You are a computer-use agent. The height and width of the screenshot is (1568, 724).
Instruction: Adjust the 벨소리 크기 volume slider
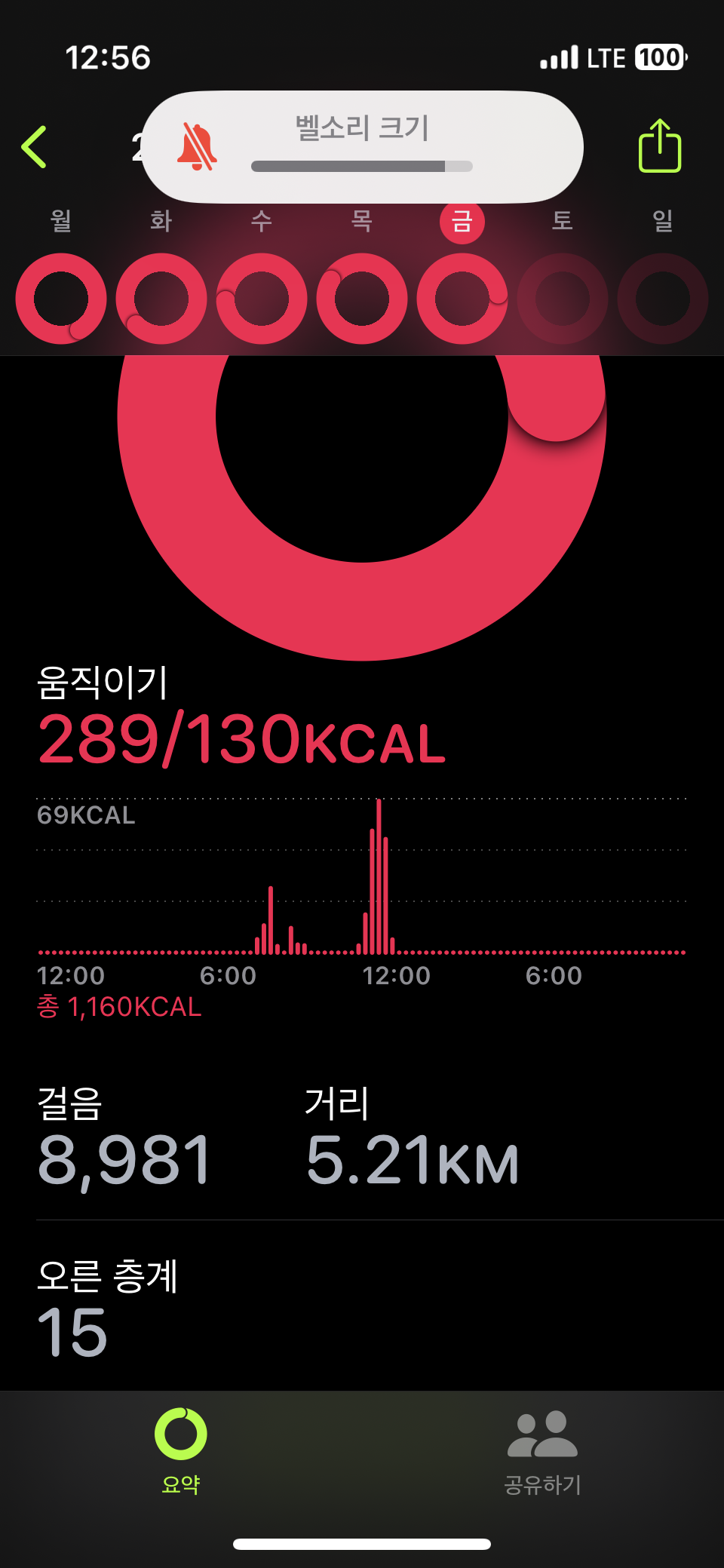pos(362,166)
